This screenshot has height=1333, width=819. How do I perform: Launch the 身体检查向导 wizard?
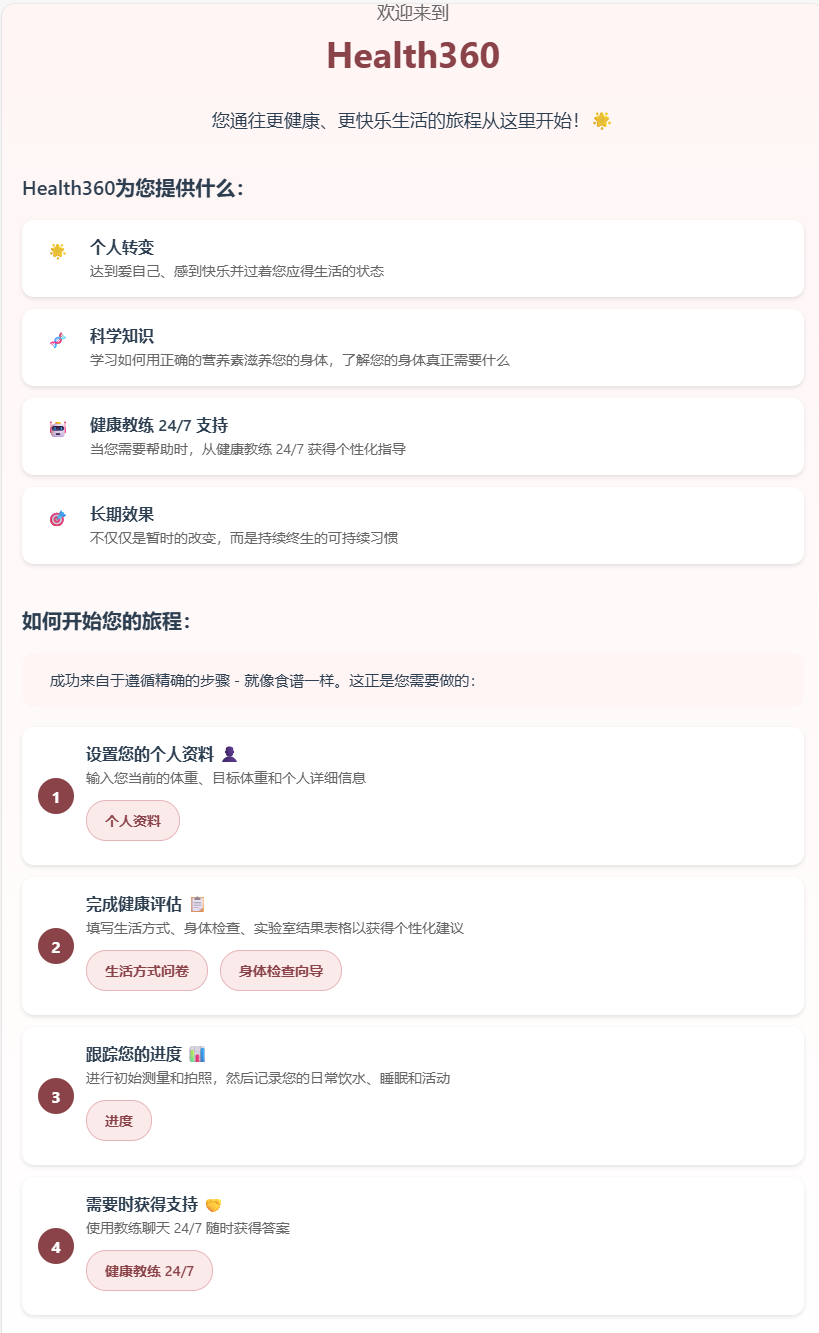tap(281, 970)
